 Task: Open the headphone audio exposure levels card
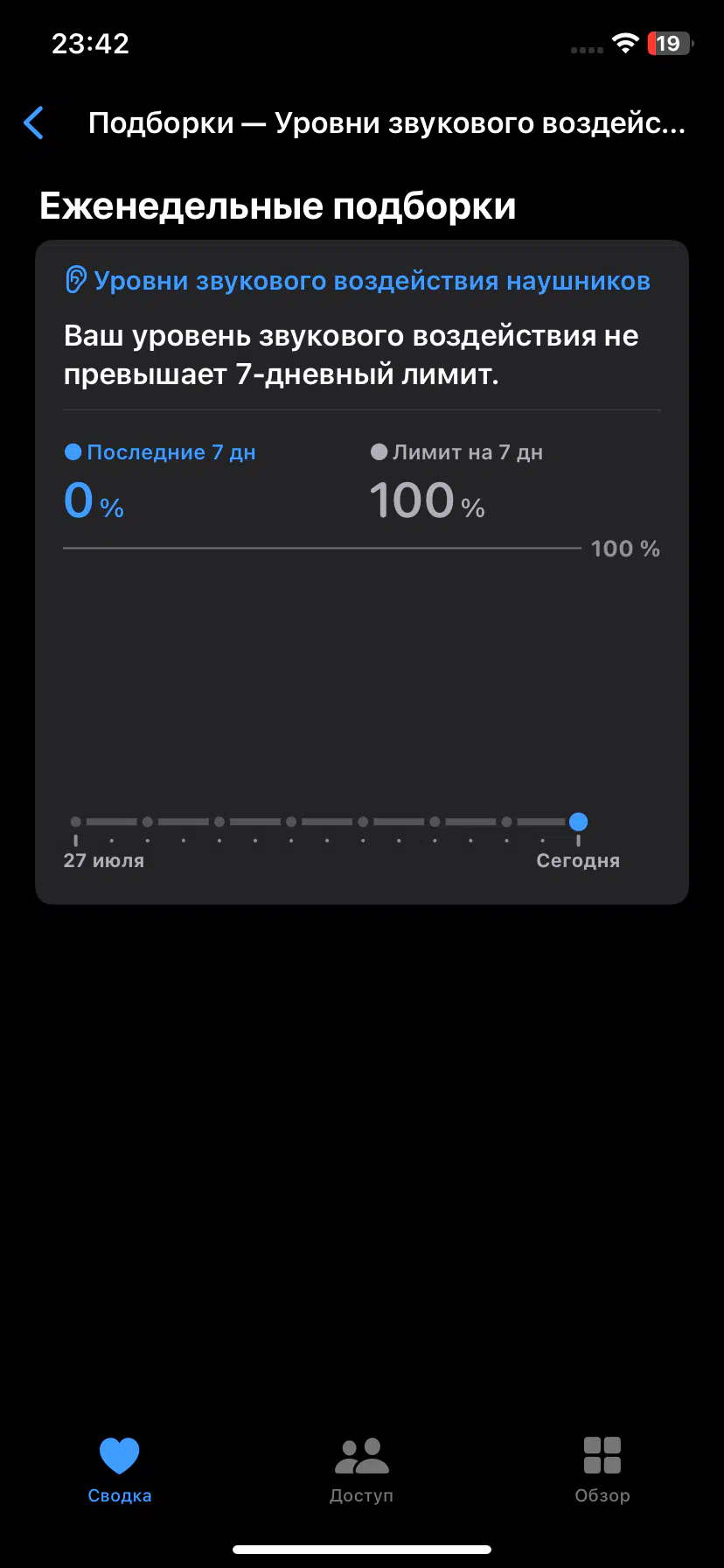362,572
